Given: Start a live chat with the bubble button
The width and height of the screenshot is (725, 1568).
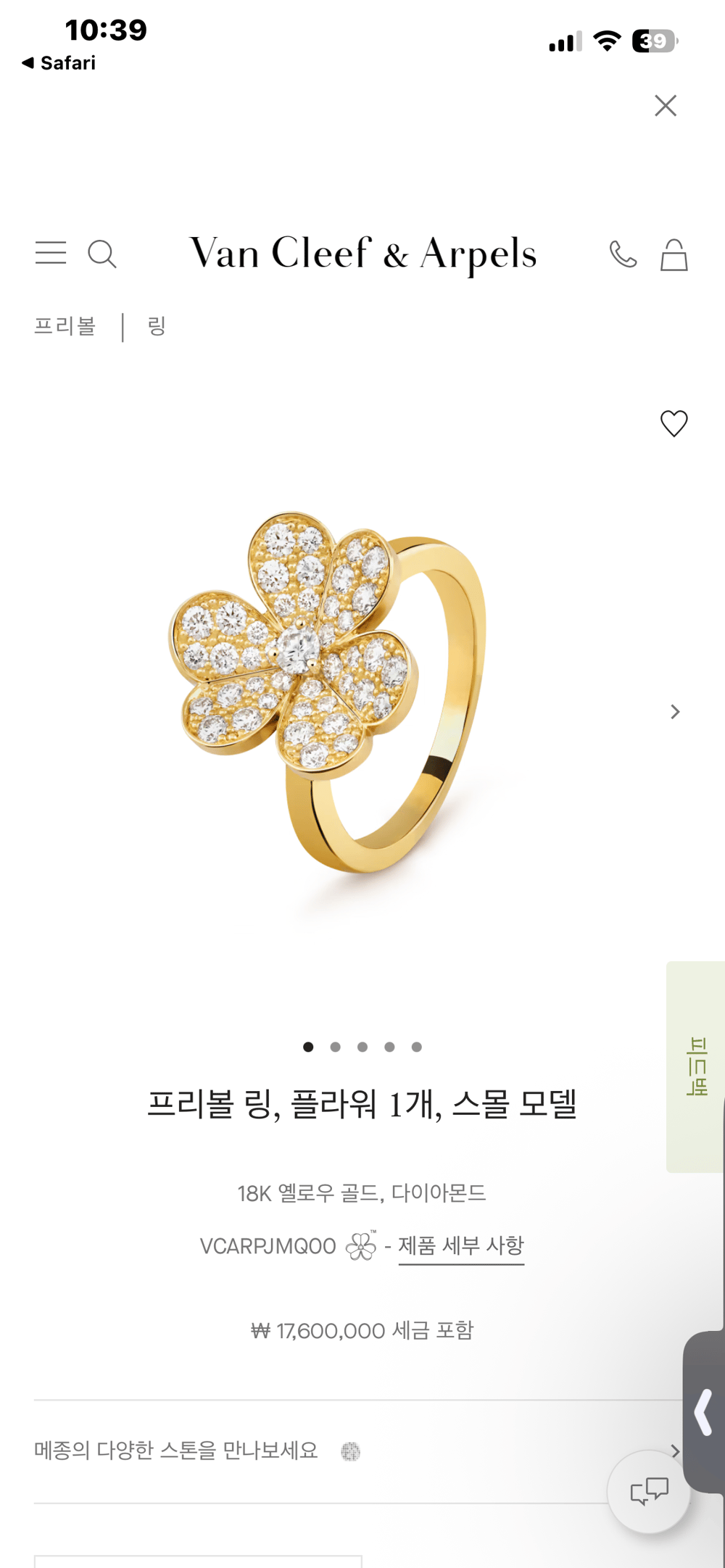Looking at the screenshot, I should point(648,1491).
